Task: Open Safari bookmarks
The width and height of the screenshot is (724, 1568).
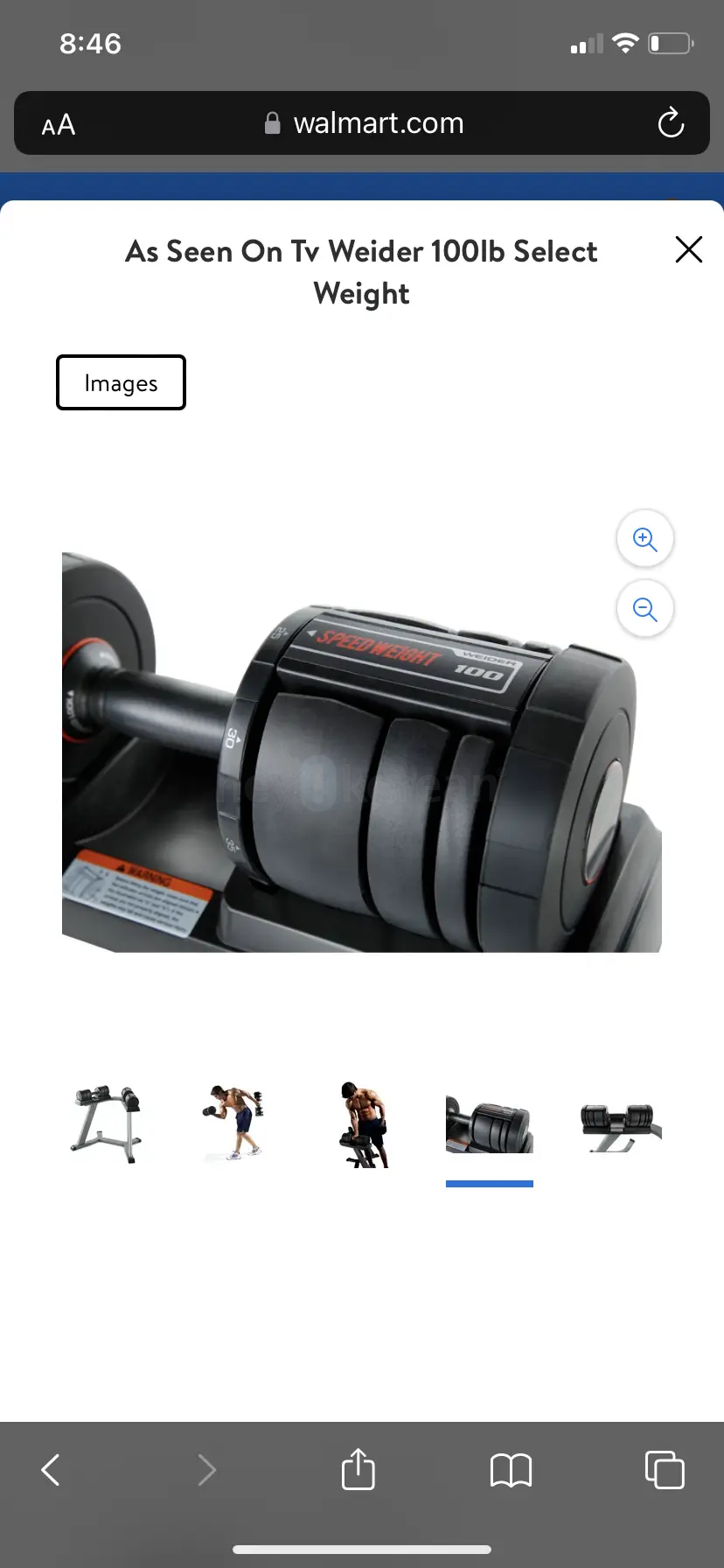Action: click(511, 1470)
